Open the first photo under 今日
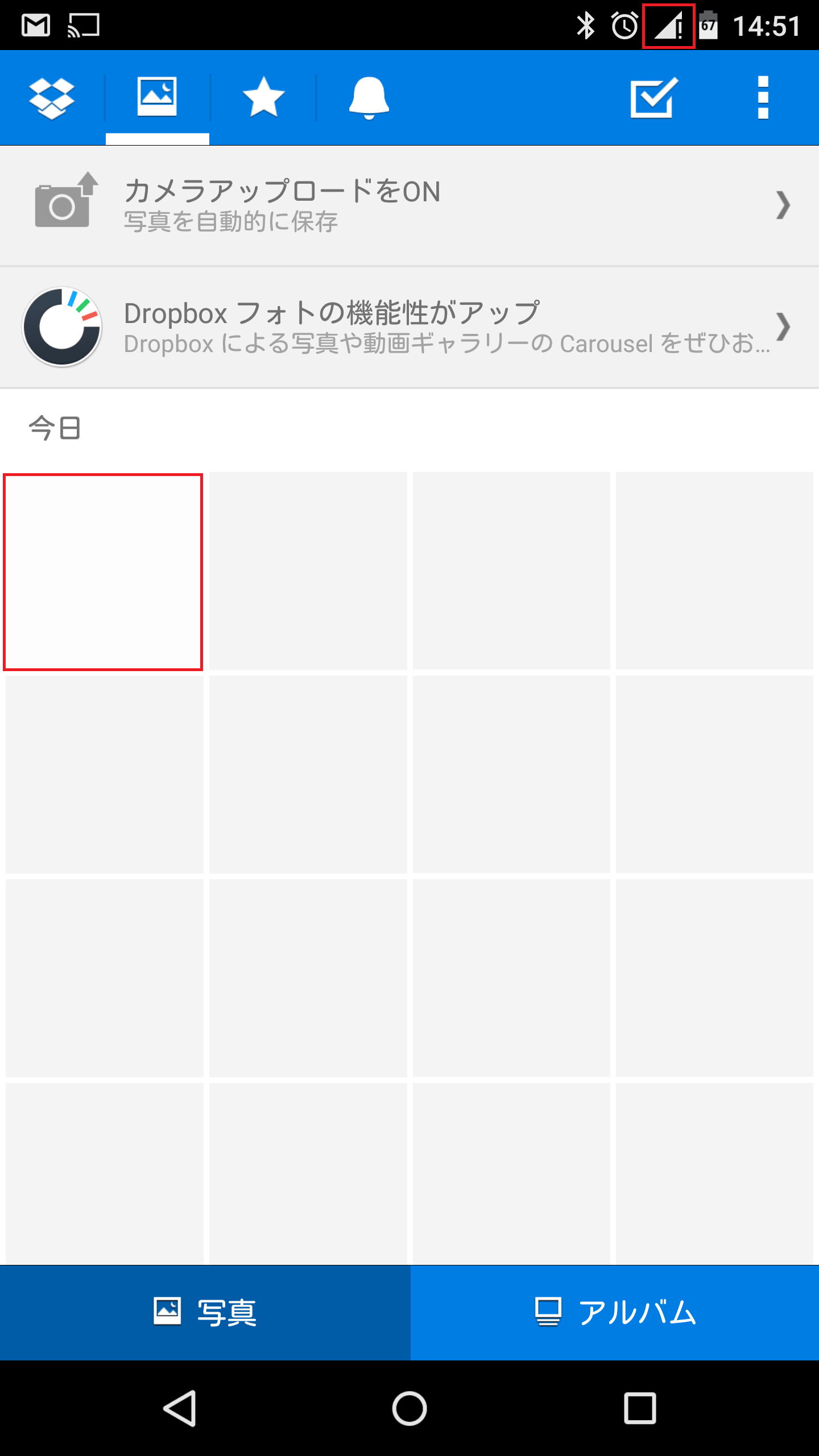The width and height of the screenshot is (819, 1456). pos(103,572)
